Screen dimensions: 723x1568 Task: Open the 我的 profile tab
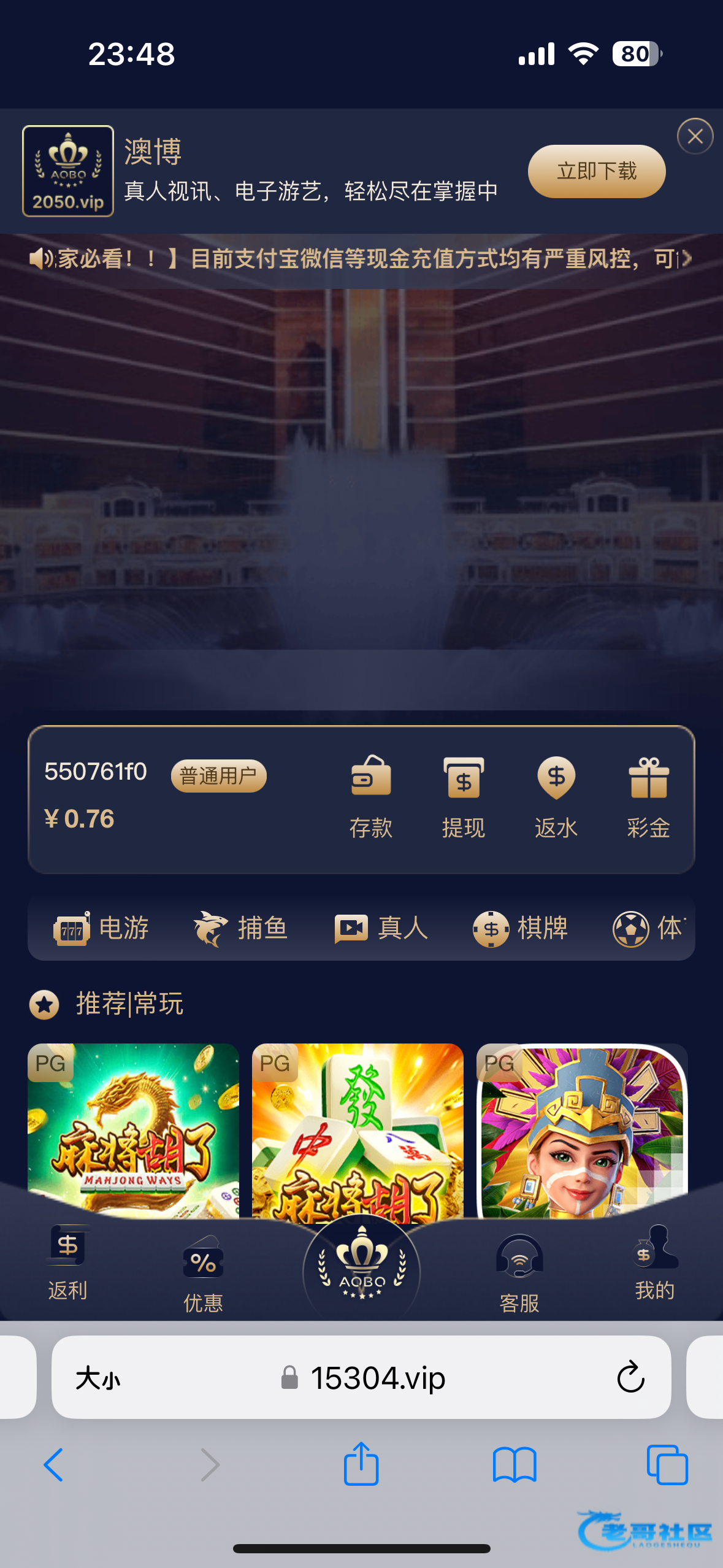tap(654, 1264)
